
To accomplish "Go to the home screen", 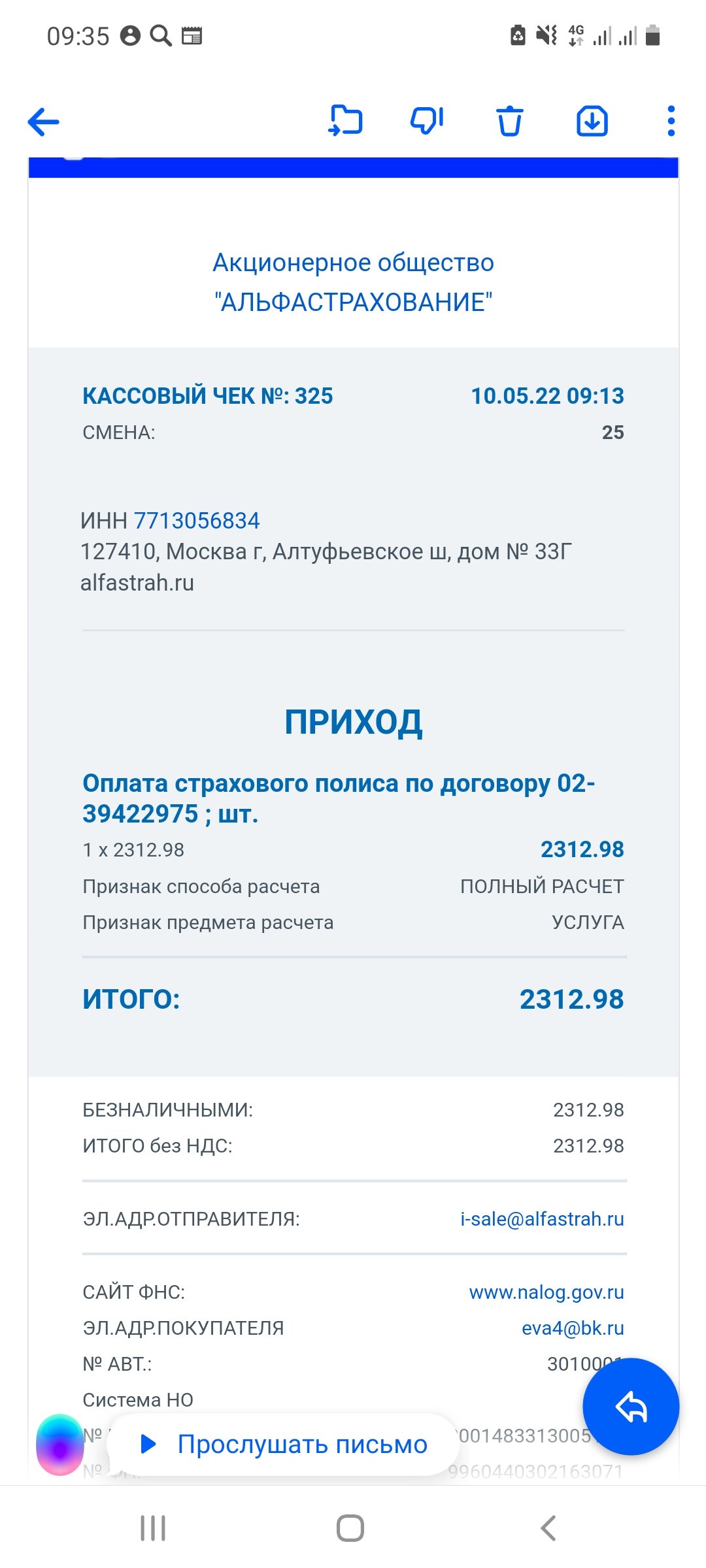I will [x=350, y=1528].
